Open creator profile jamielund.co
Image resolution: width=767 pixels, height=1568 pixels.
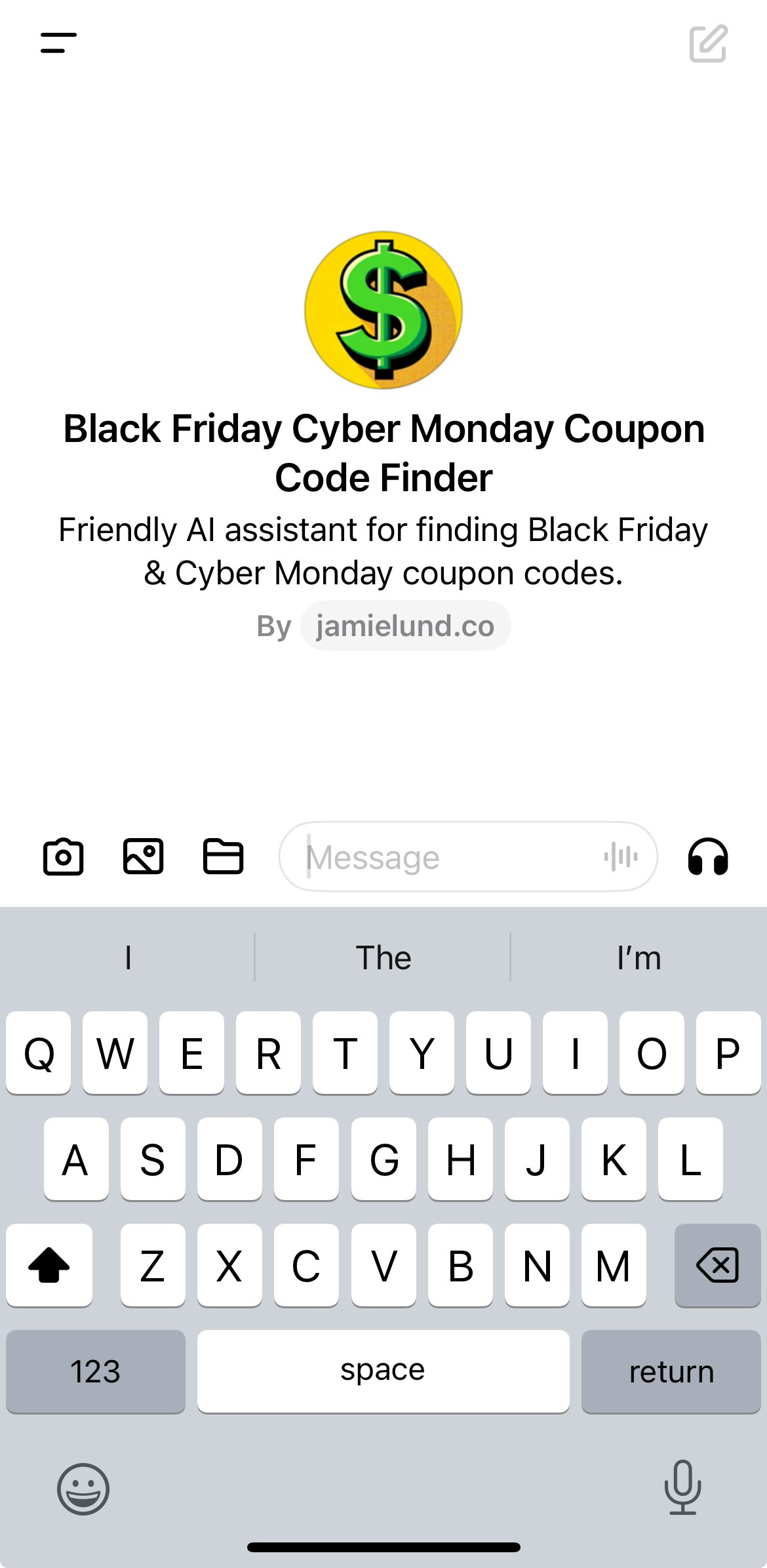pos(405,626)
